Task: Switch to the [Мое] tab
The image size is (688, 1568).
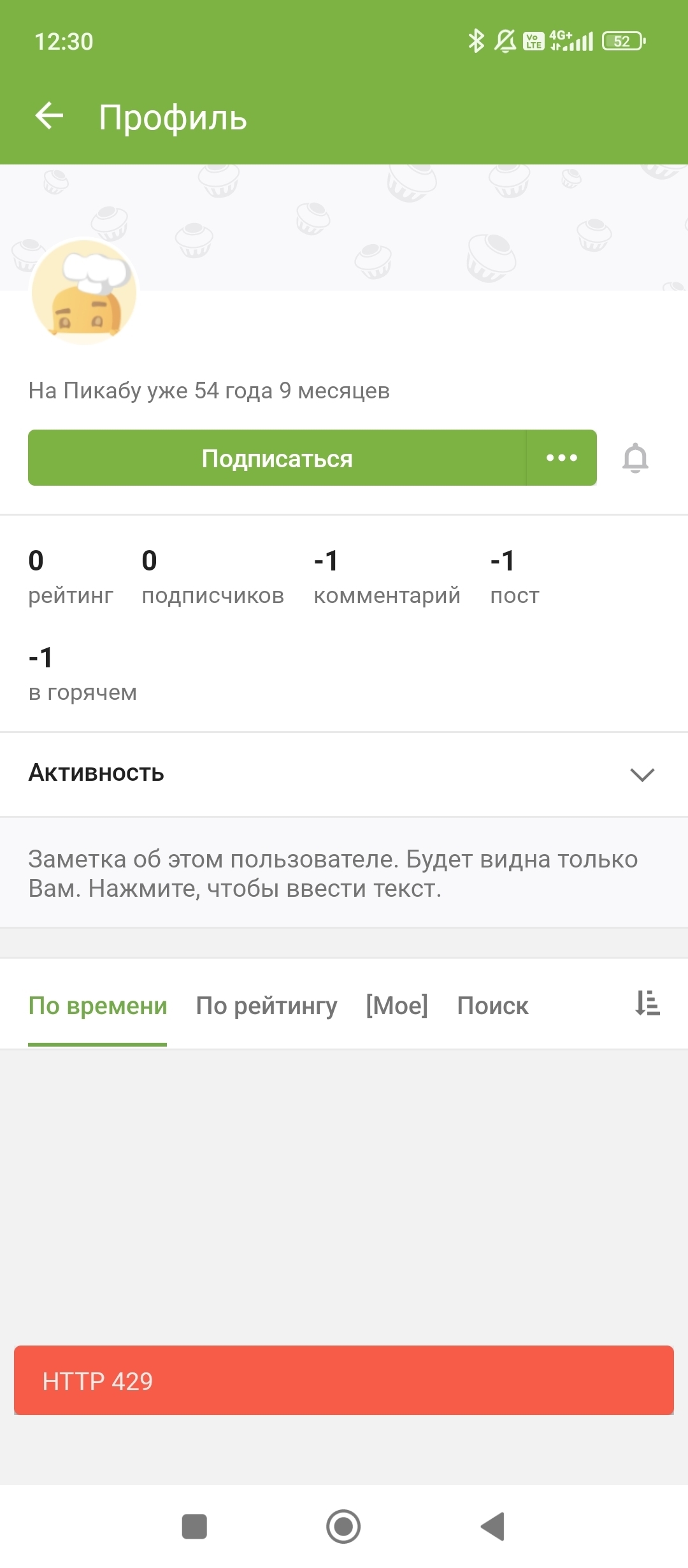Action: click(x=396, y=1006)
